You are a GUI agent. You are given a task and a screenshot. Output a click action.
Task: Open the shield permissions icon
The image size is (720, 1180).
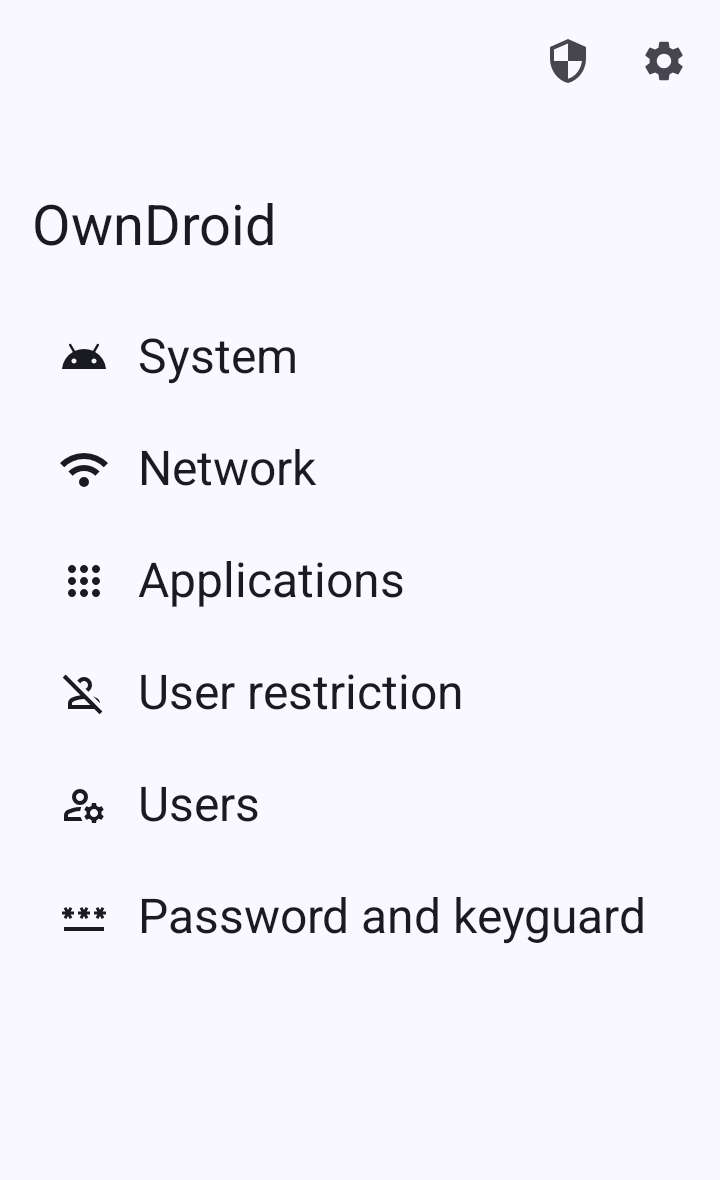pyautogui.click(x=568, y=61)
